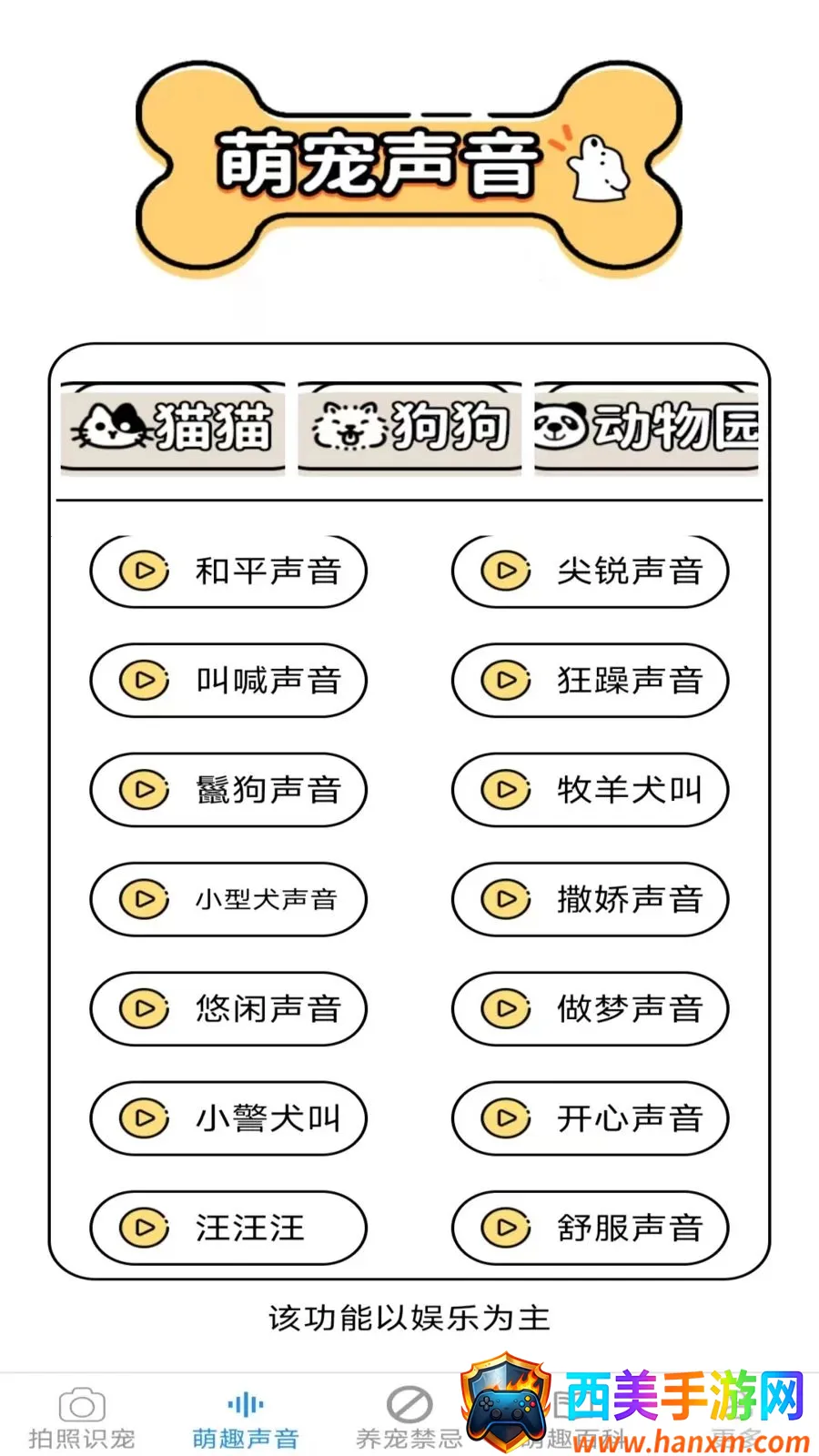The height and width of the screenshot is (1456, 819).
Task: Play the 尖锐声音 sound
Action: pos(591,571)
